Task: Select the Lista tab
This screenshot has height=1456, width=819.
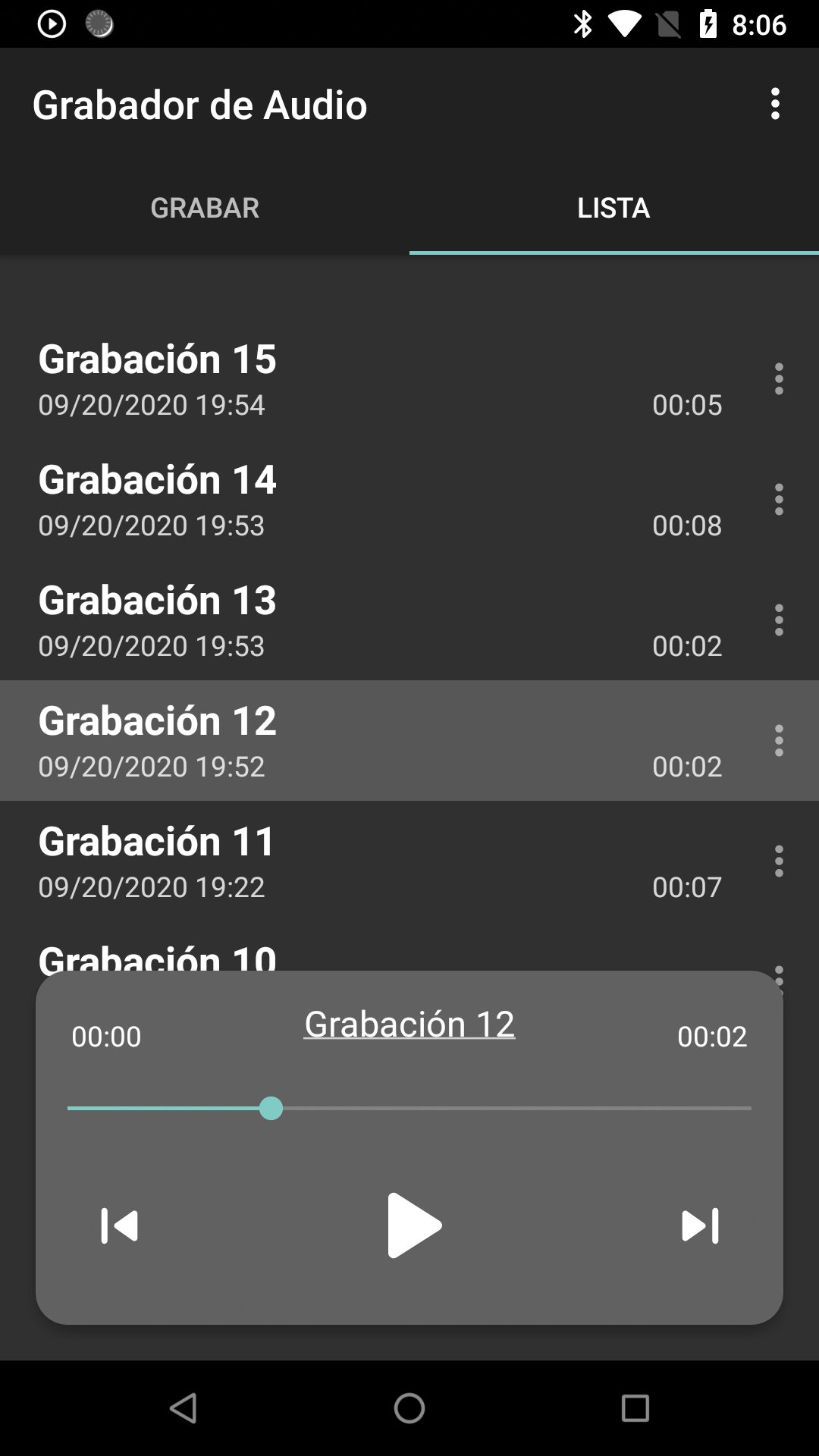Action: [613, 207]
